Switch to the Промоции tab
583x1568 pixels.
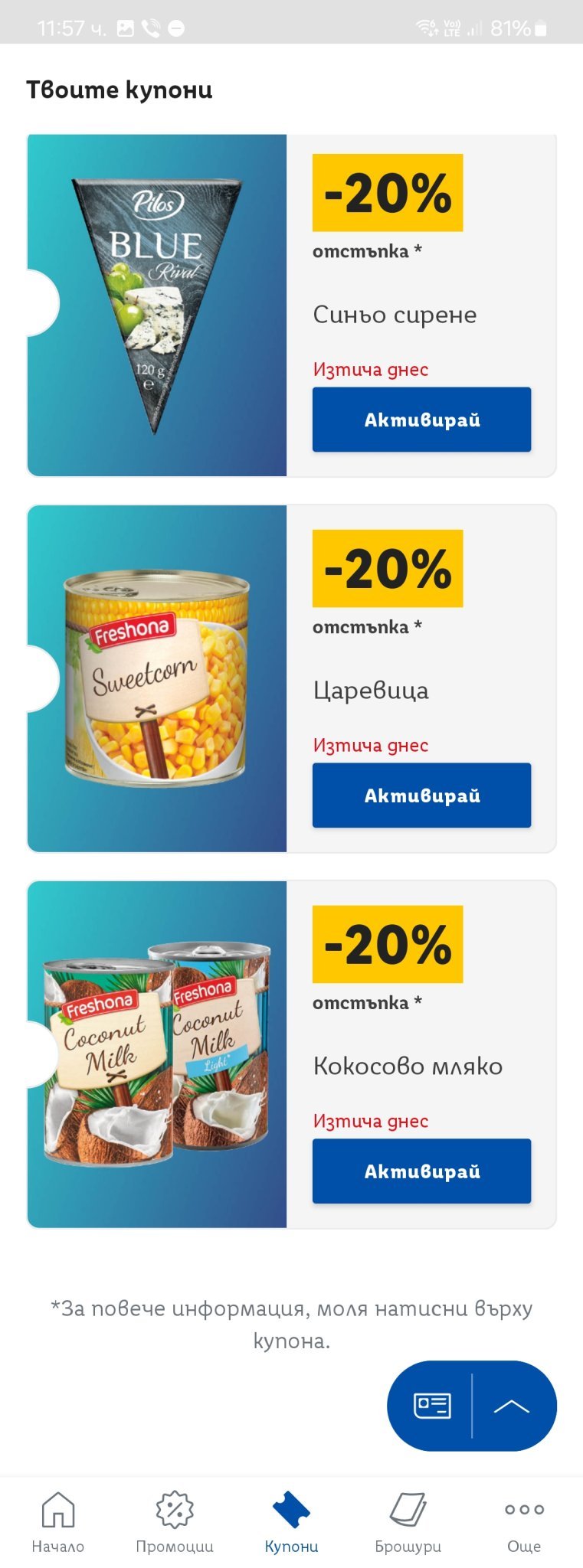[x=175, y=1523]
